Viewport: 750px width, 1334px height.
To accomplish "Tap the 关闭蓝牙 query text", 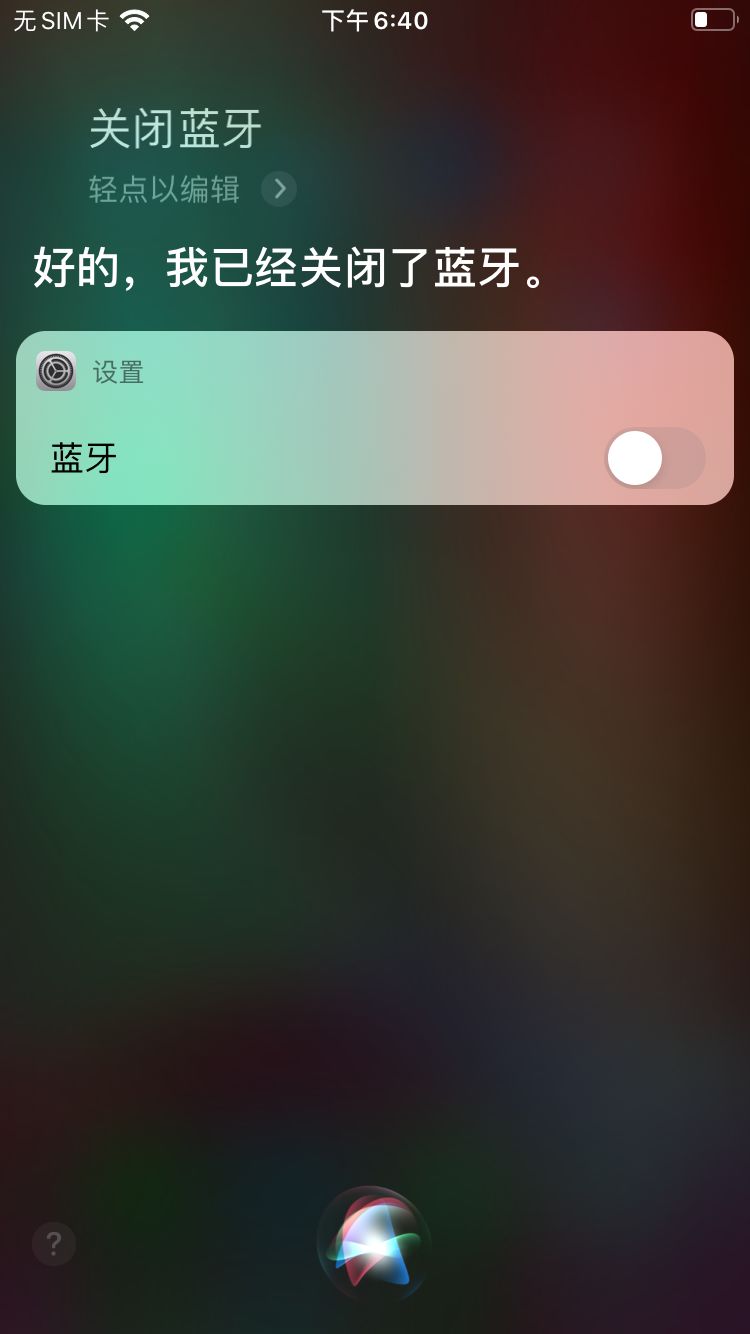I will click(x=175, y=127).
